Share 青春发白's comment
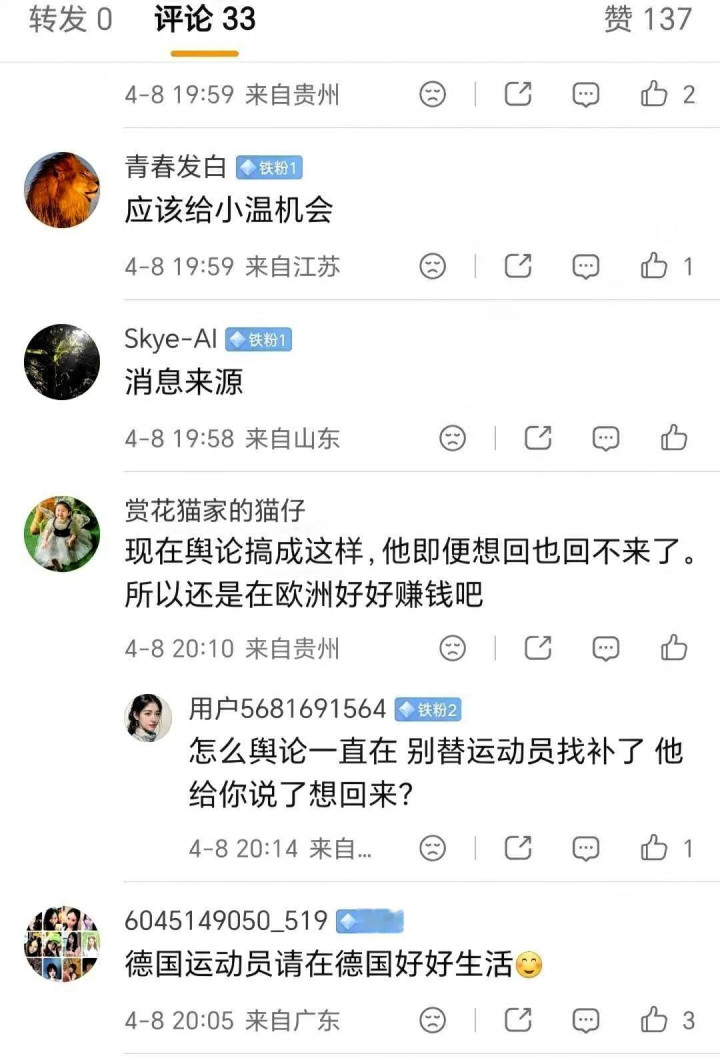720x1062 pixels. [x=517, y=266]
